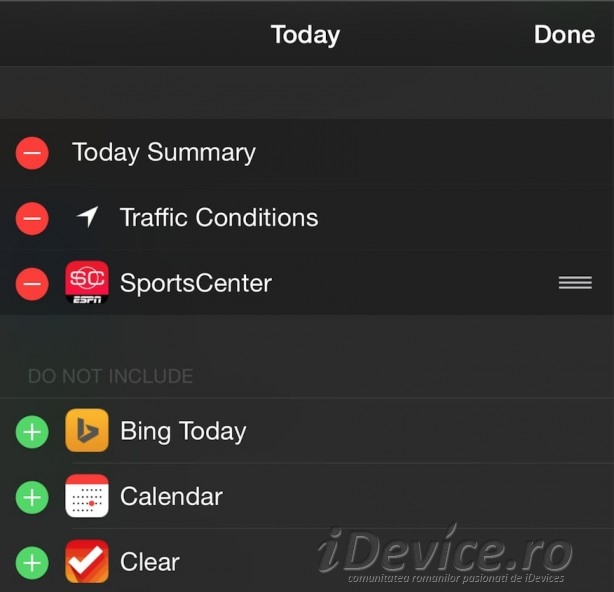The height and width of the screenshot is (592, 614).
Task: Tap the SportsCenter reorder handle
Action: [x=575, y=283]
